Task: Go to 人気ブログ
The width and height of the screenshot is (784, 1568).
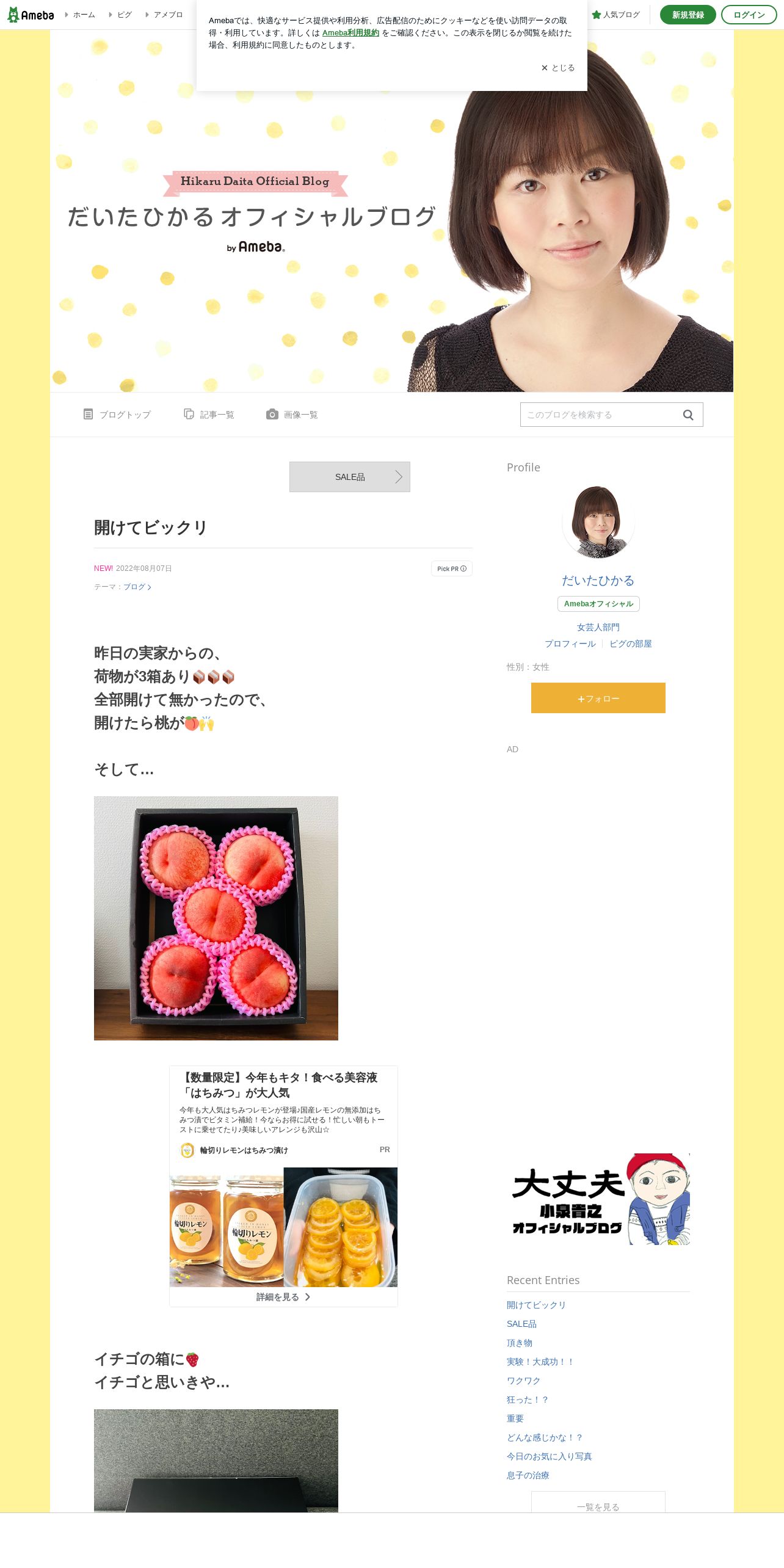Action: tap(615, 15)
